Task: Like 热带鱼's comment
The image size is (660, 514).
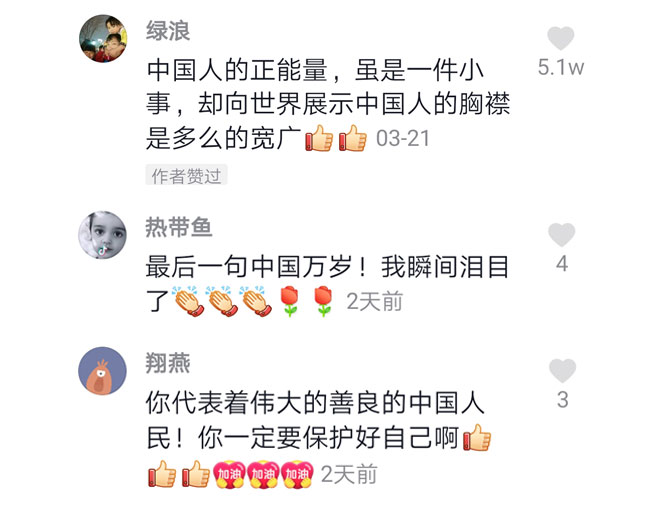Action: (x=562, y=235)
